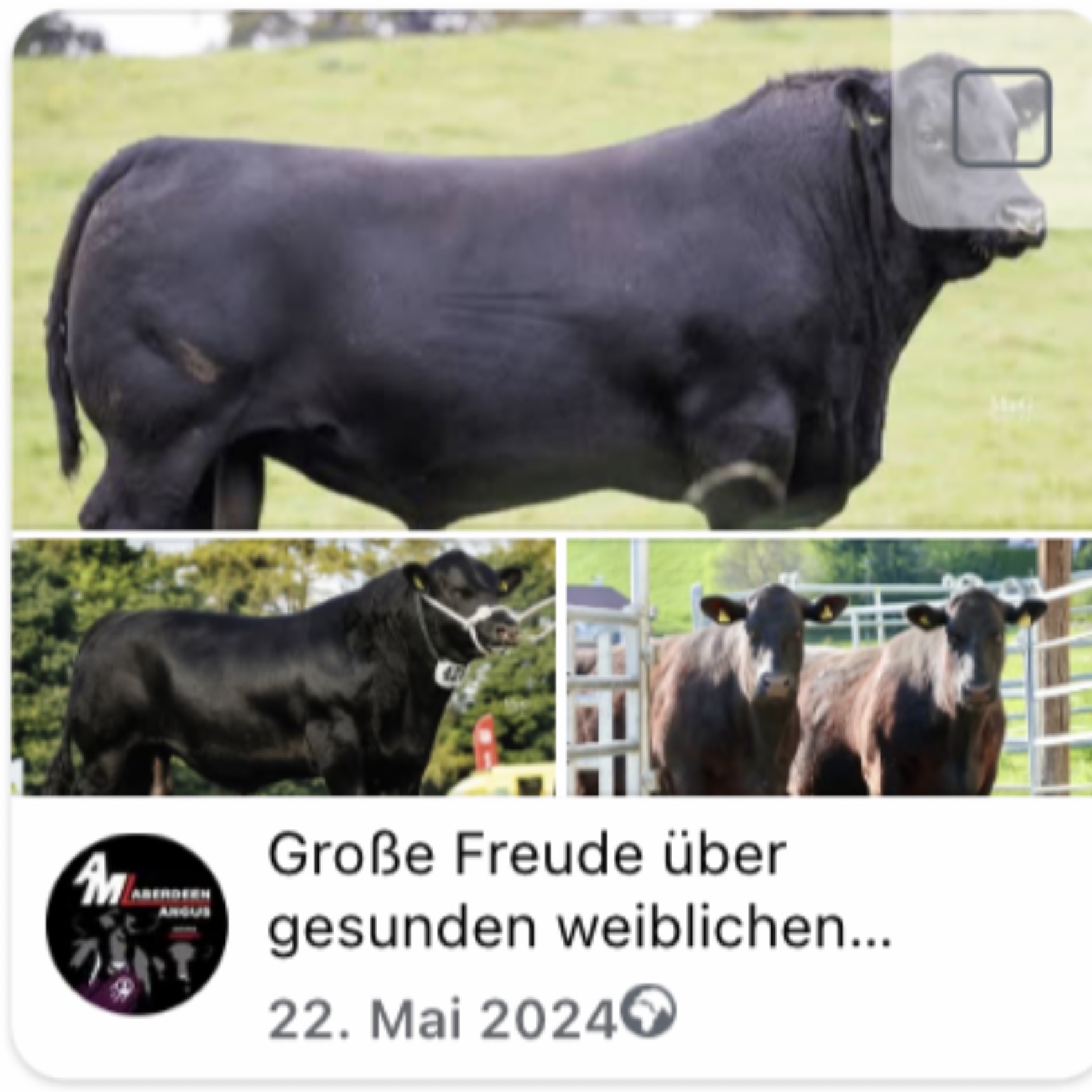Open the Aberdeen Angus page avatar
This screenshot has width=1092, height=1092.
pyautogui.click(x=137, y=925)
